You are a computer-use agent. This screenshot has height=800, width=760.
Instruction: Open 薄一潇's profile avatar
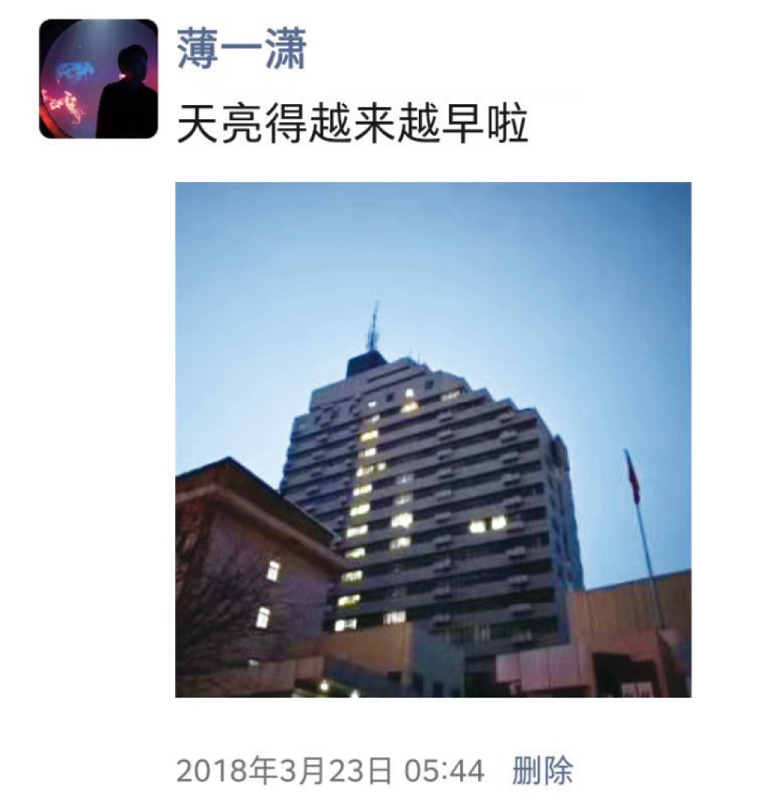point(98,79)
